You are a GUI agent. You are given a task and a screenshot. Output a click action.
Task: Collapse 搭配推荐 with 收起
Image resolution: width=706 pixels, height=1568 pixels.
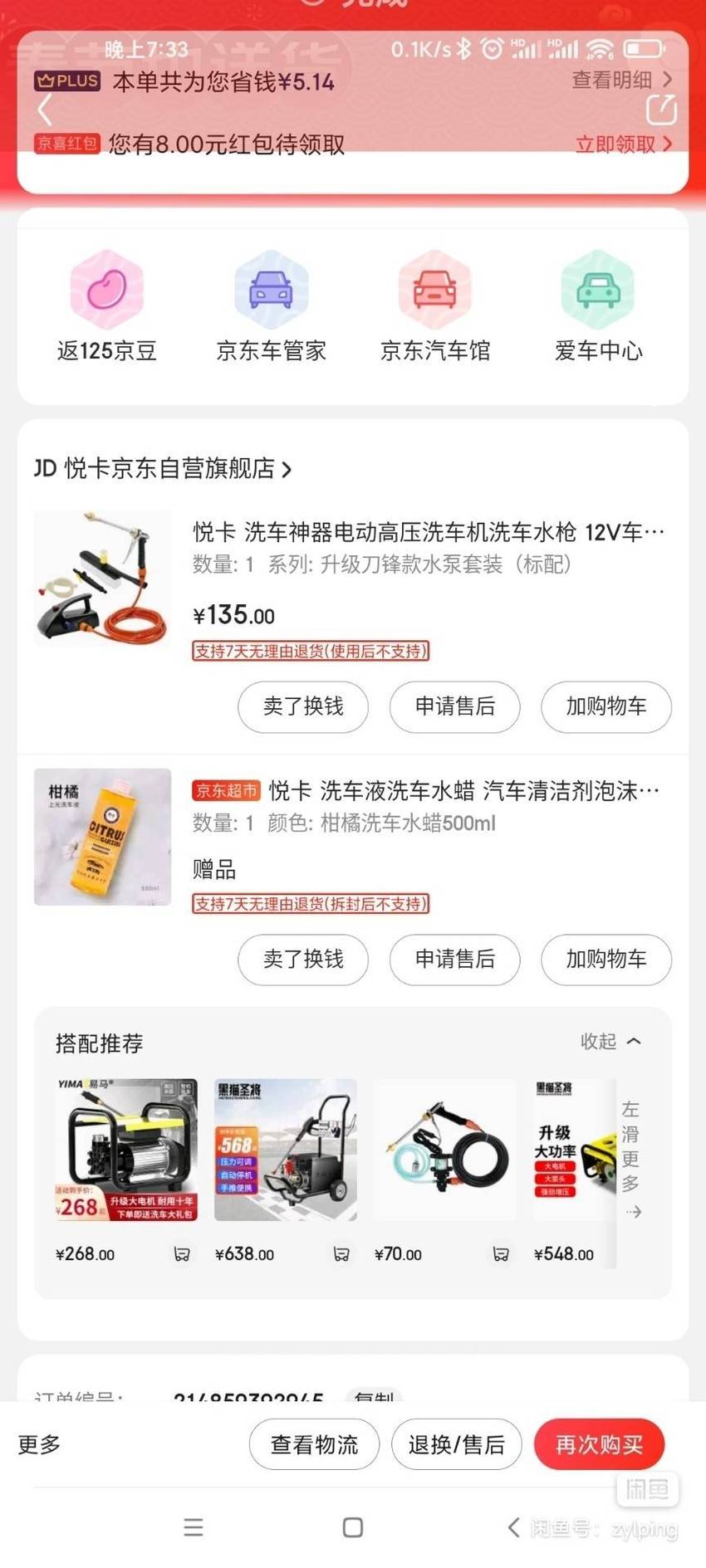coord(610,1041)
